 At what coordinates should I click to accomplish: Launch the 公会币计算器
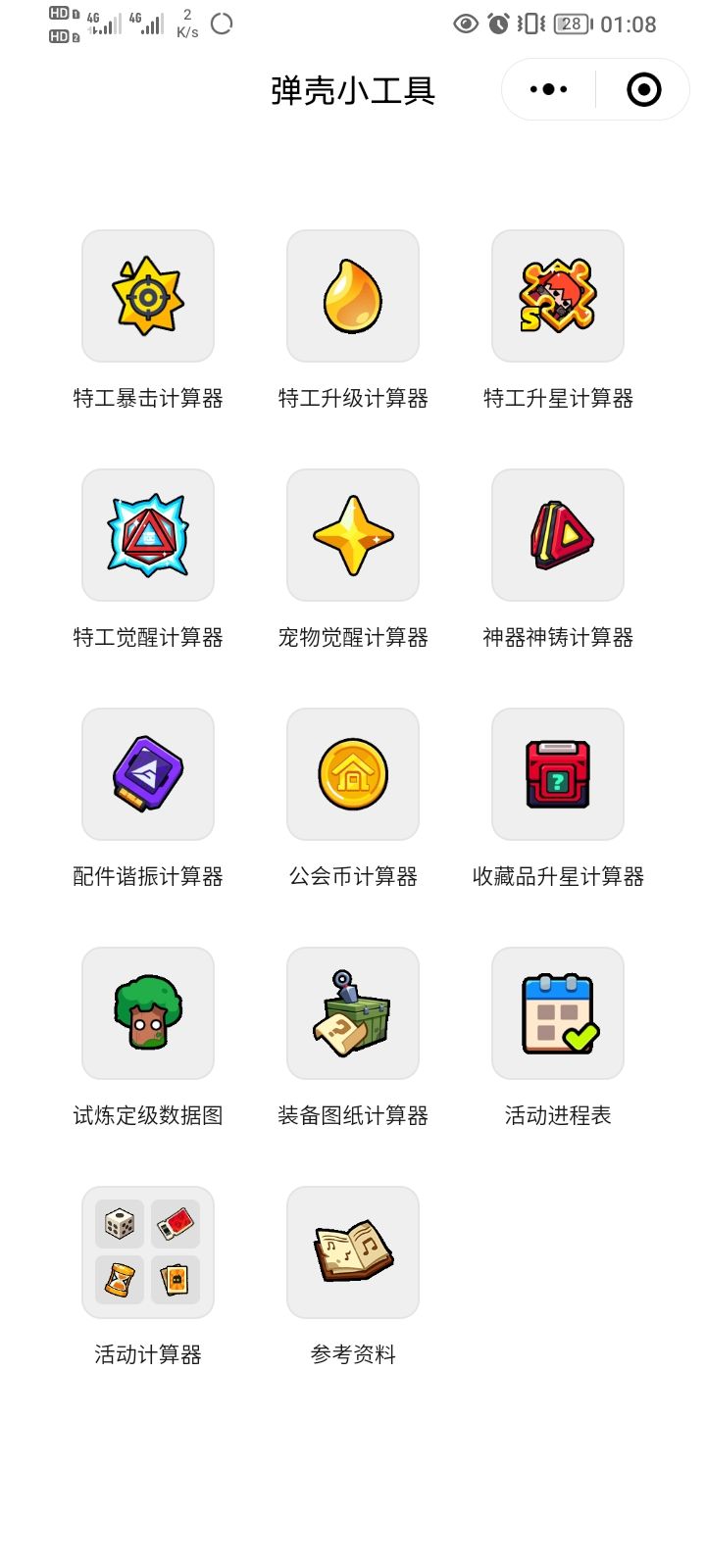[353, 774]
